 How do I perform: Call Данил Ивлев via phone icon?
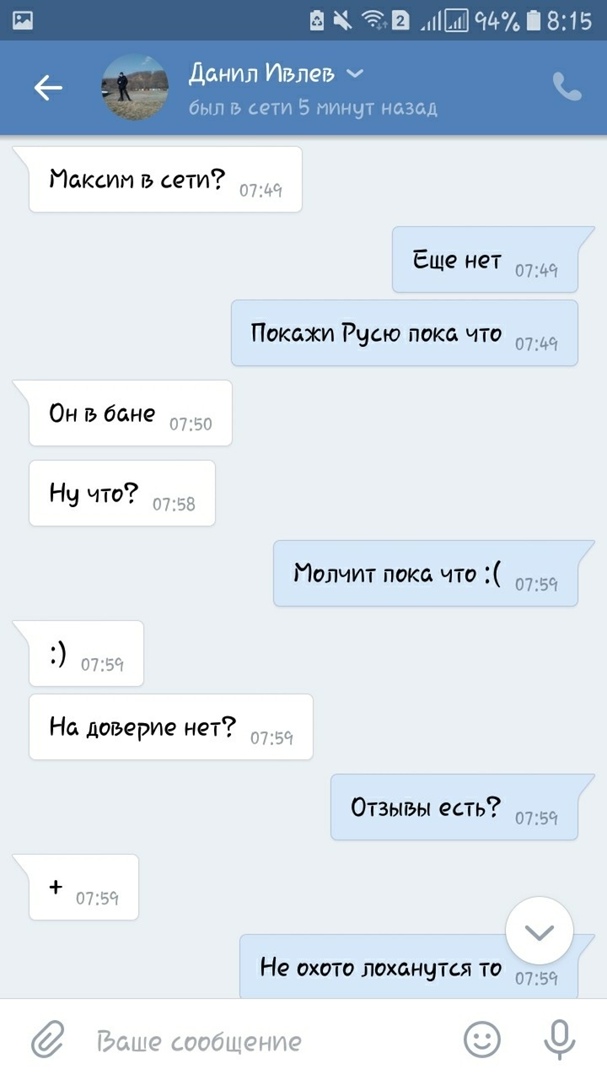pyautogui.click(x=566, y=87)
